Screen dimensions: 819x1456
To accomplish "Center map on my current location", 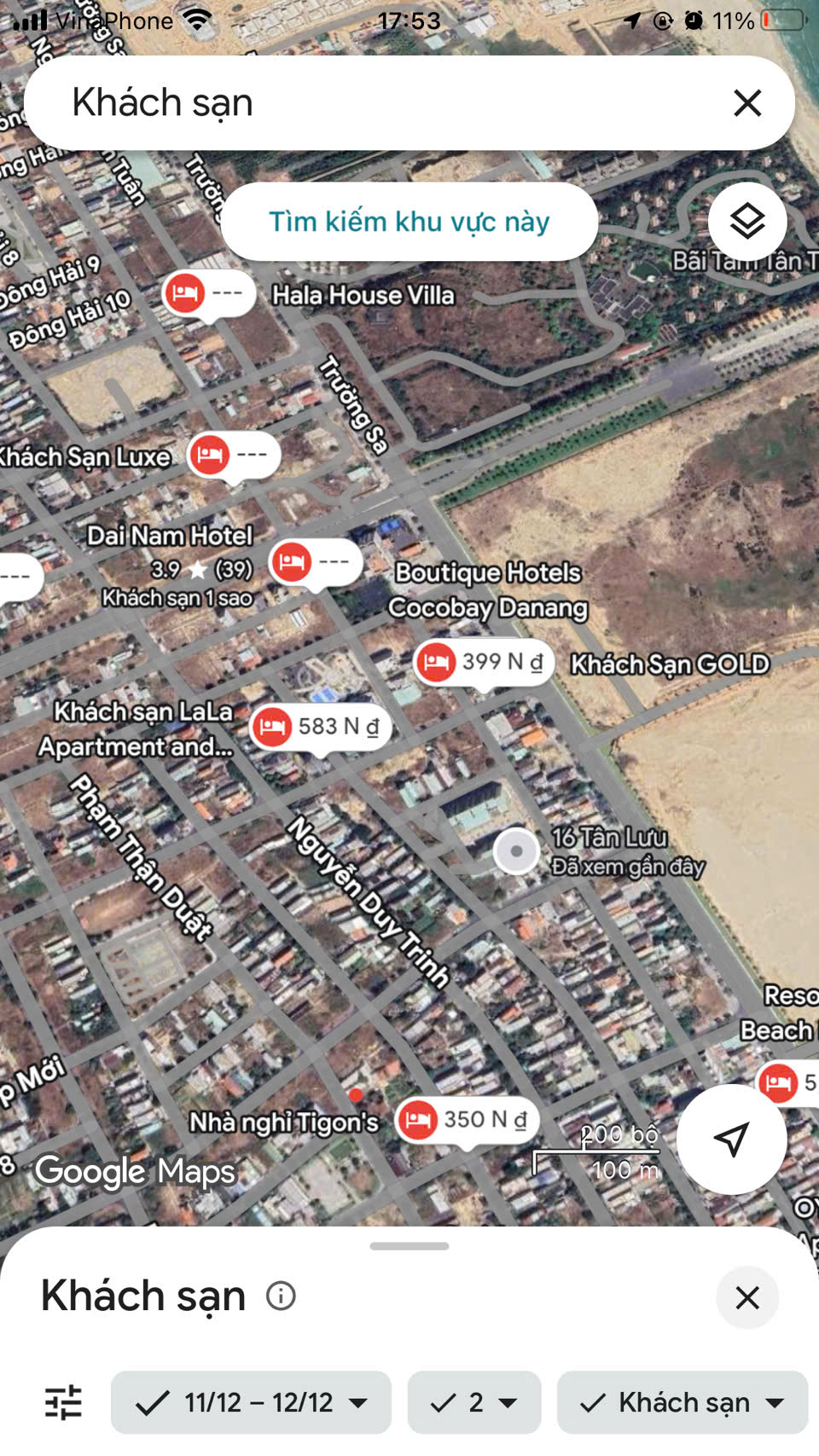I will (x=731, y=1139).
